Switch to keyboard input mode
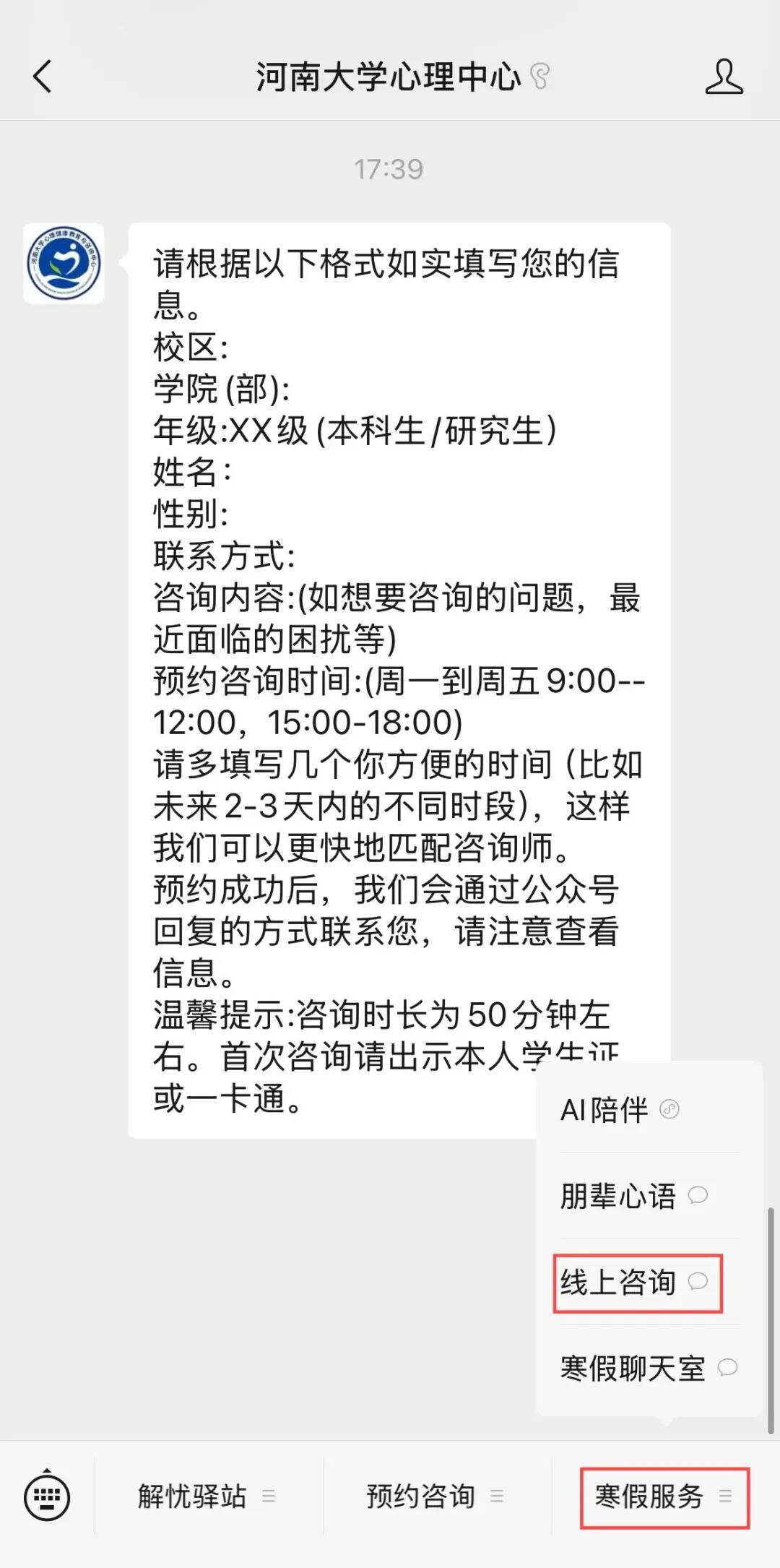This screenshot has height=1568, width=780. [47, 1496]
